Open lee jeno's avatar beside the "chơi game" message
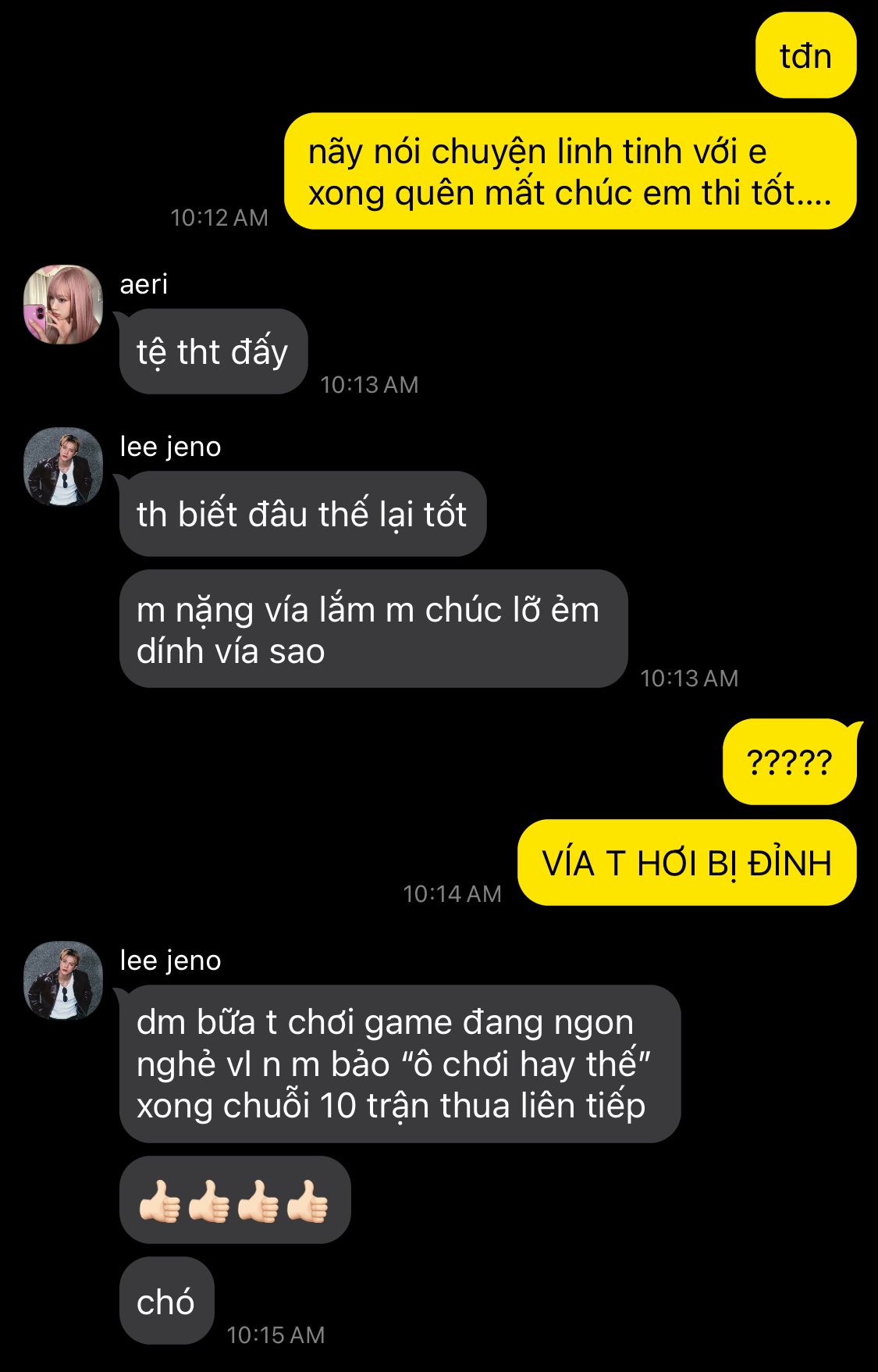Screen dimensions: 878x1372 63,981
